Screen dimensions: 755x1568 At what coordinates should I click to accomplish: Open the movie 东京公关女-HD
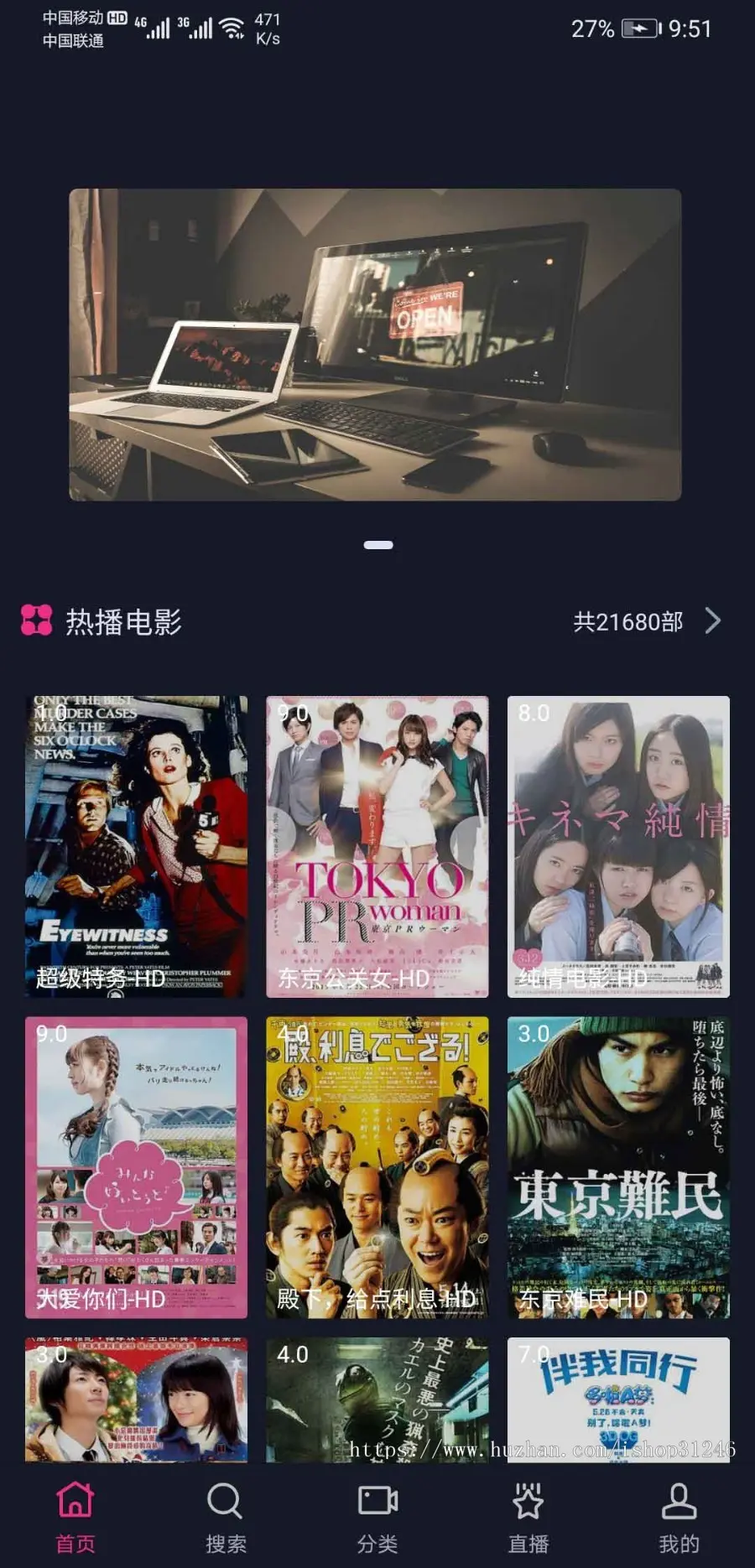point(377,847)
